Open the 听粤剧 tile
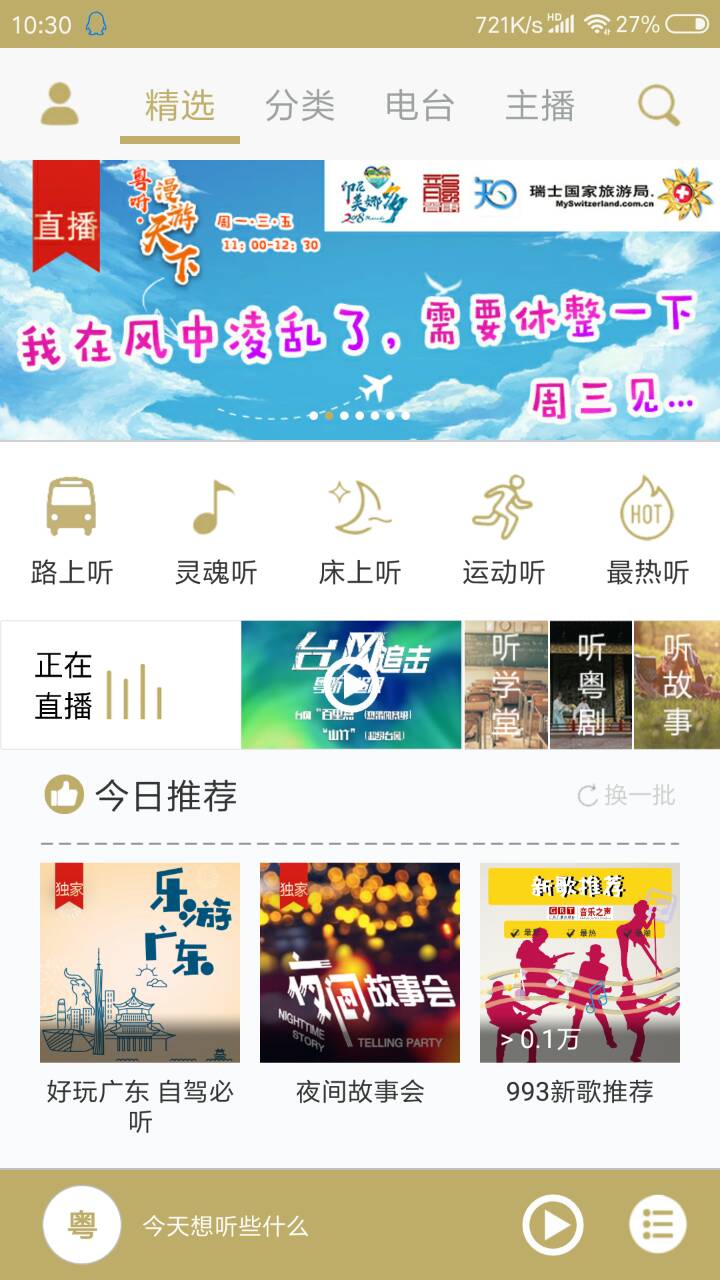 coord(591,685)
